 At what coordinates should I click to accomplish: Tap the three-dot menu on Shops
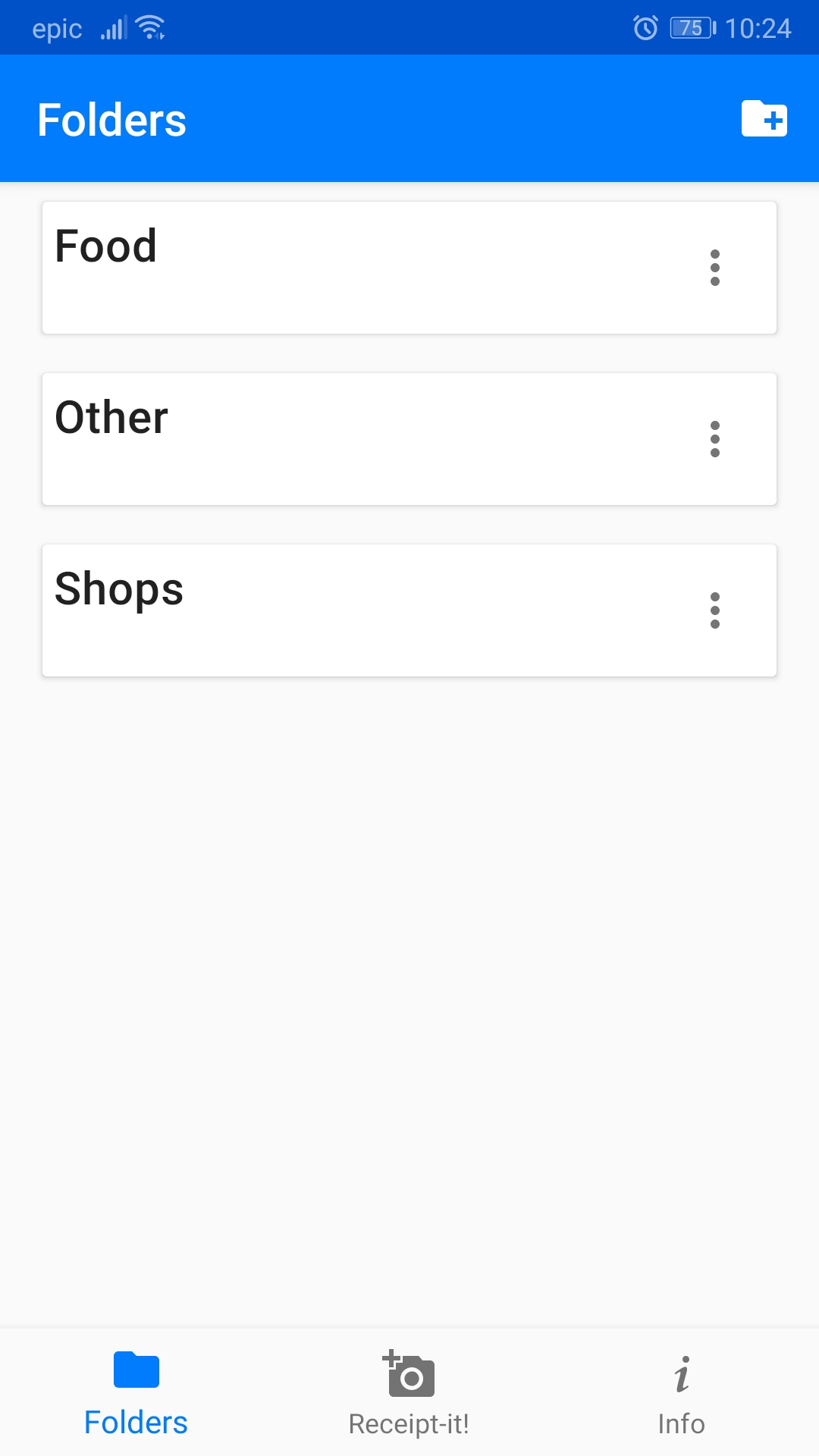(x=714, y=610)
